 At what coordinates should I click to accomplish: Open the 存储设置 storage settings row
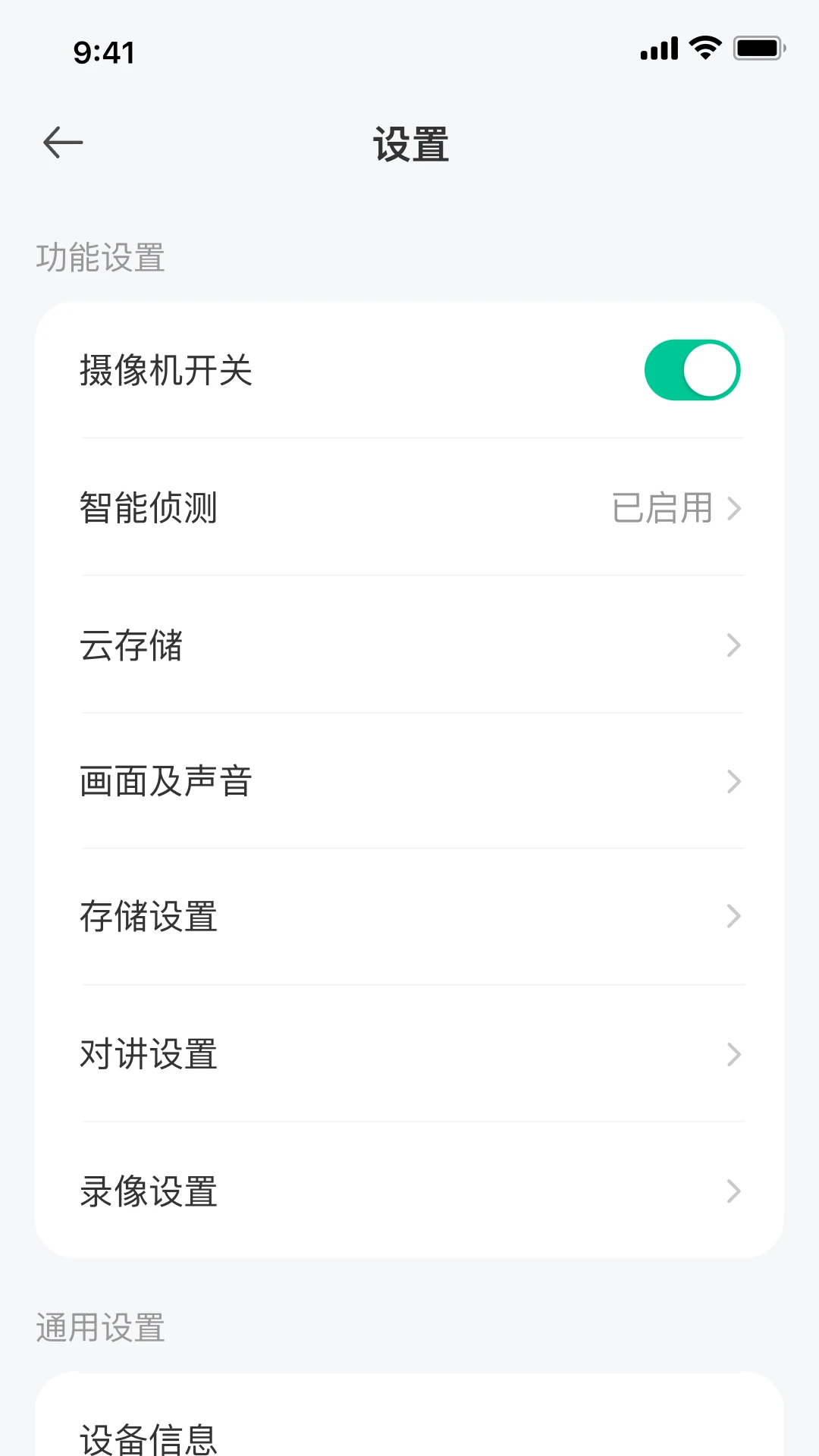(x=409, y=918)
